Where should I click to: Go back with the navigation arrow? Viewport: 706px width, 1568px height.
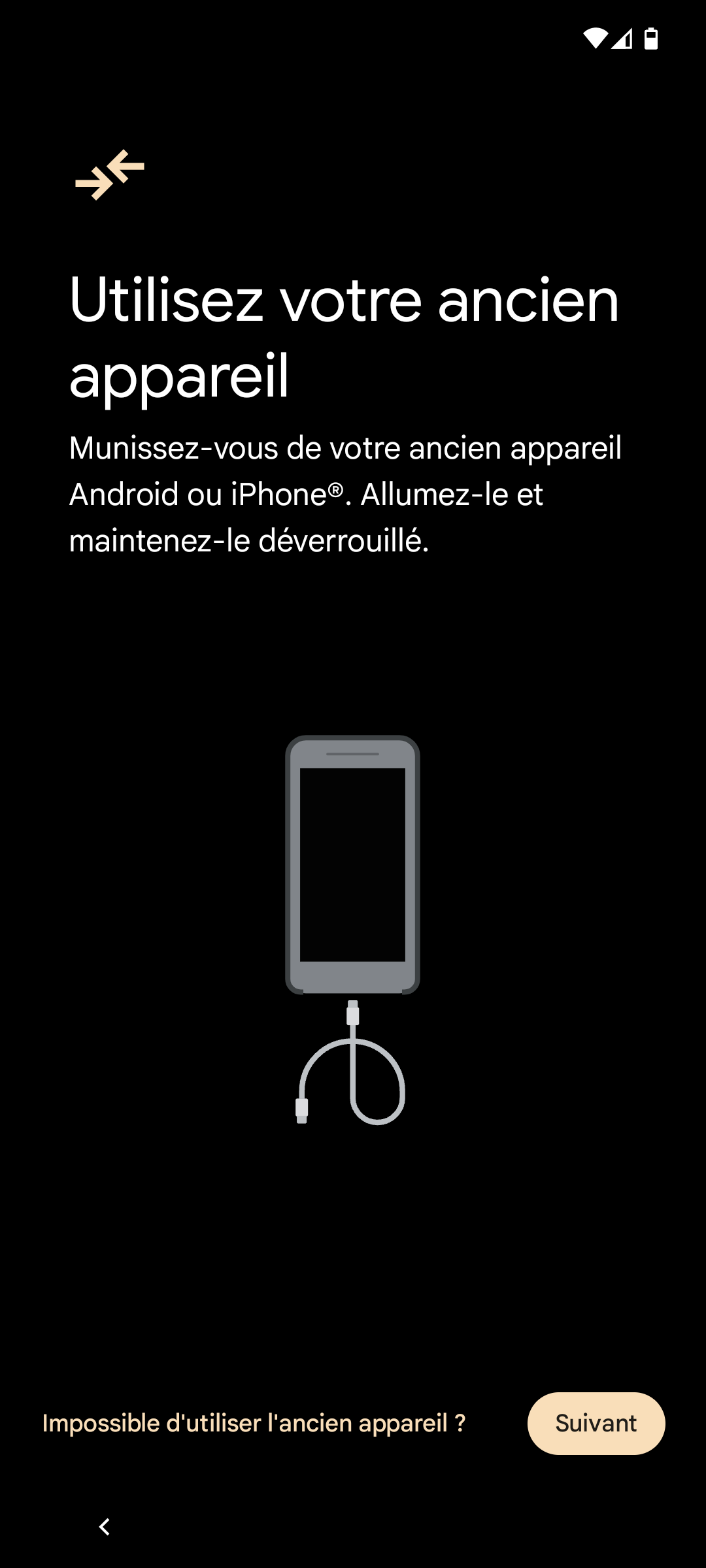(x=105, y=1527)
